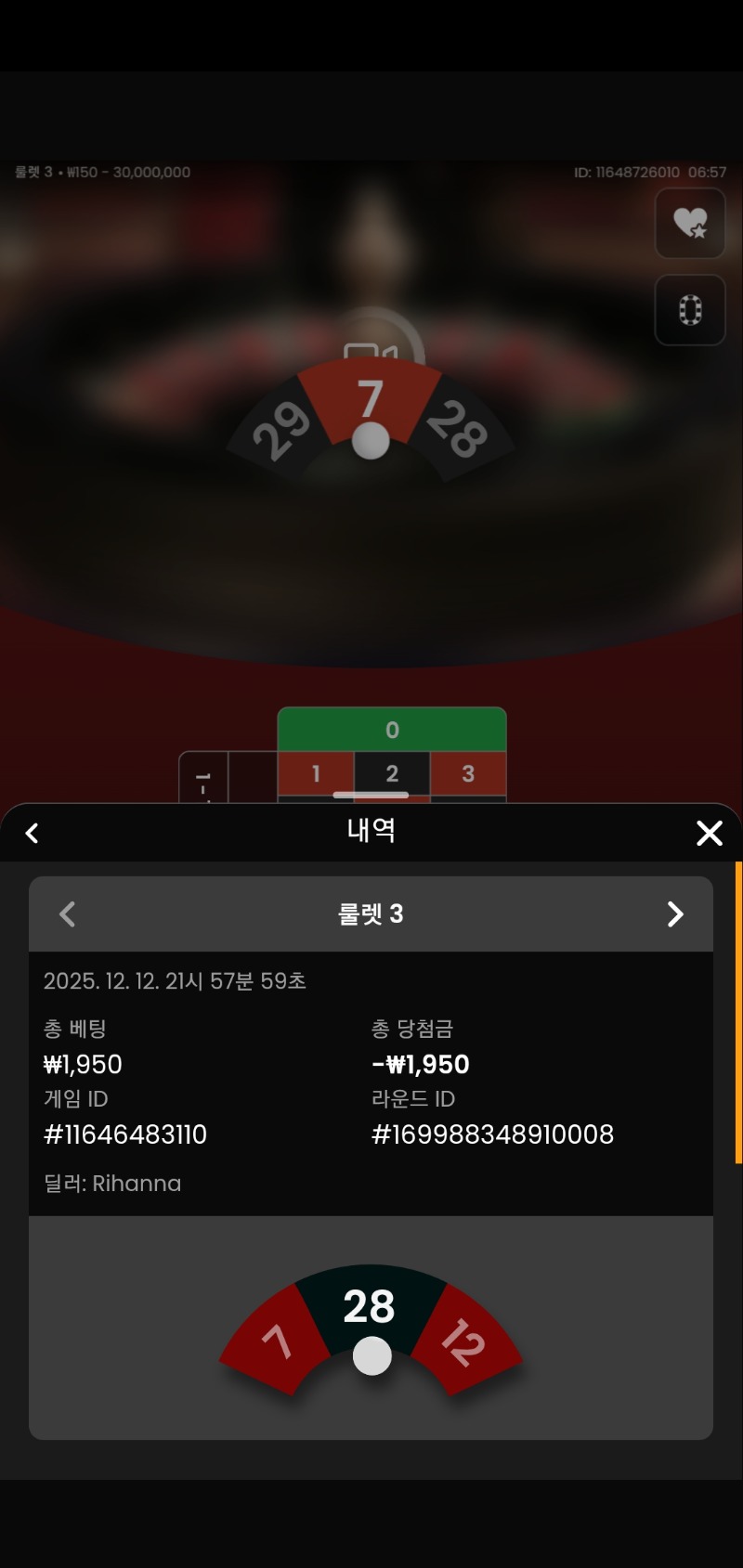Show previous round with left chevron

[x=67, y=914]
